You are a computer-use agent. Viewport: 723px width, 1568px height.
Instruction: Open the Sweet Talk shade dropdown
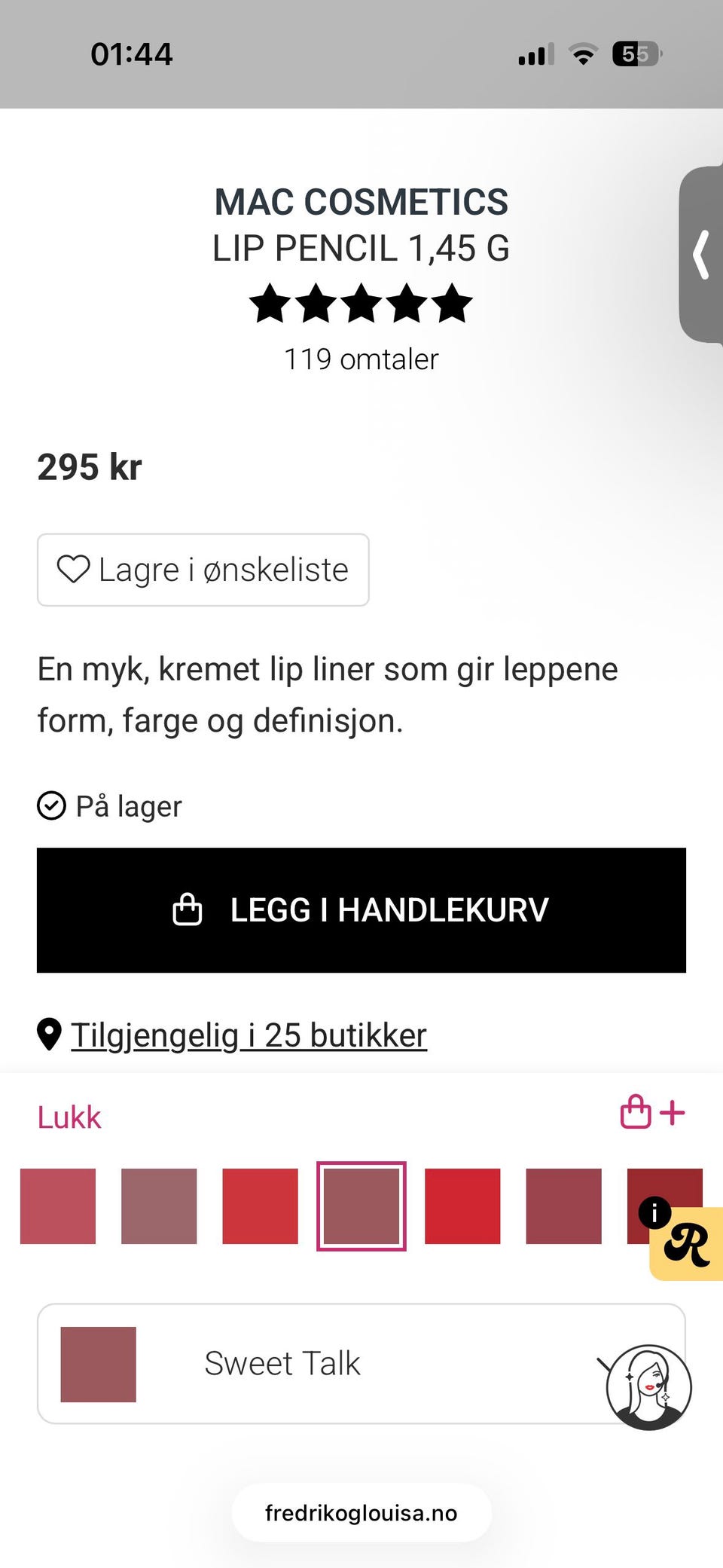tap(361, 1364)
